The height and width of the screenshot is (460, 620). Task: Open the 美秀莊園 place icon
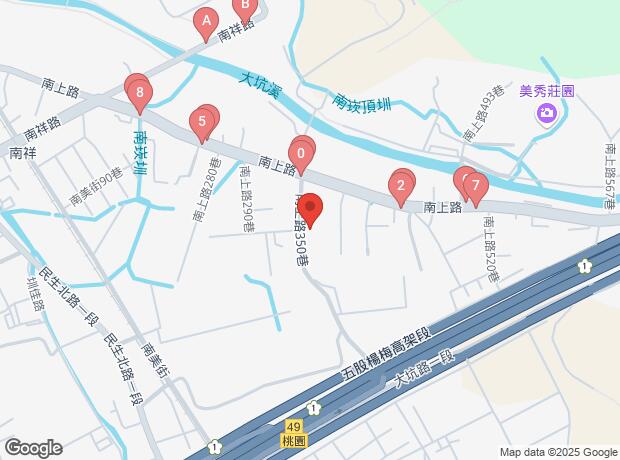[547, 113]
